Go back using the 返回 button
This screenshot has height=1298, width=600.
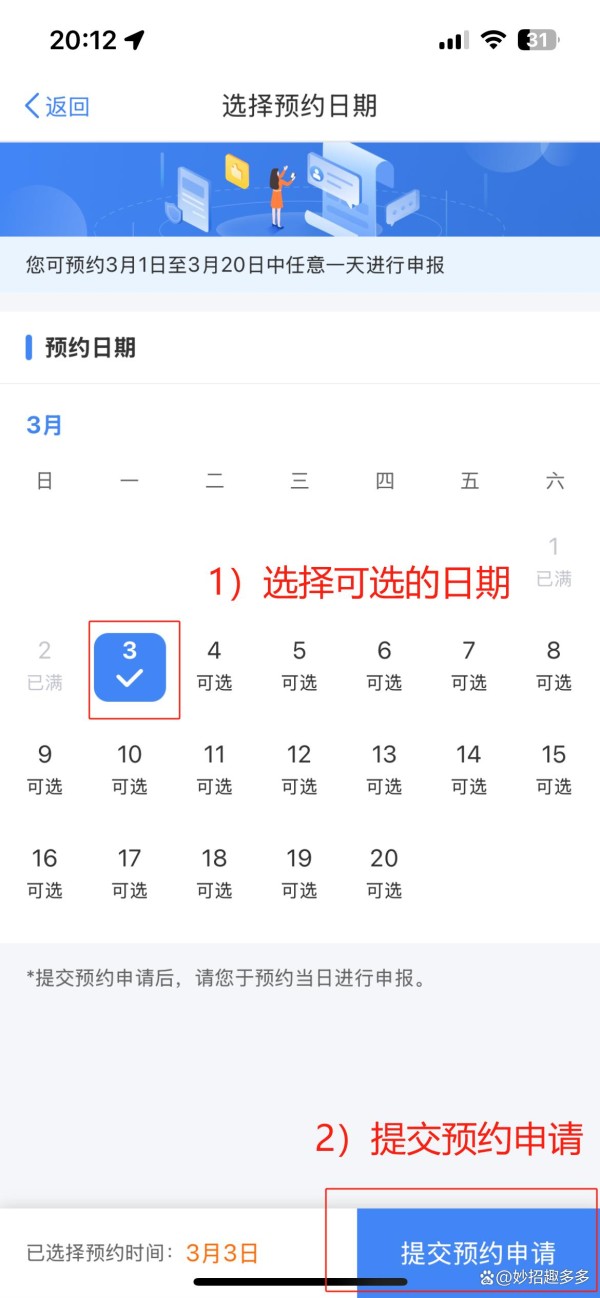tap(57, 106)
